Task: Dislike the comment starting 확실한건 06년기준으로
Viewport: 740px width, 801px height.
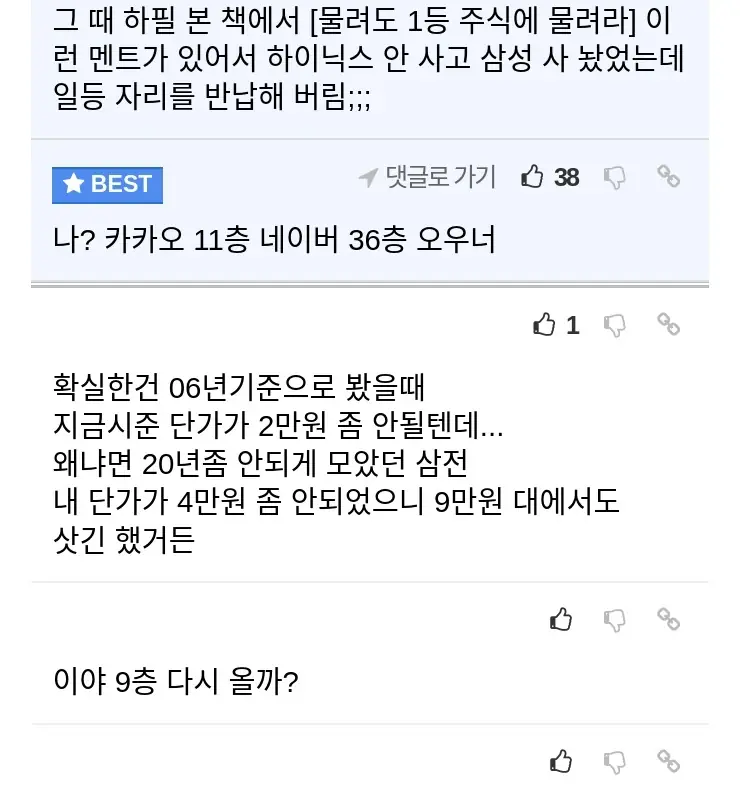Action: coord(616,325)
